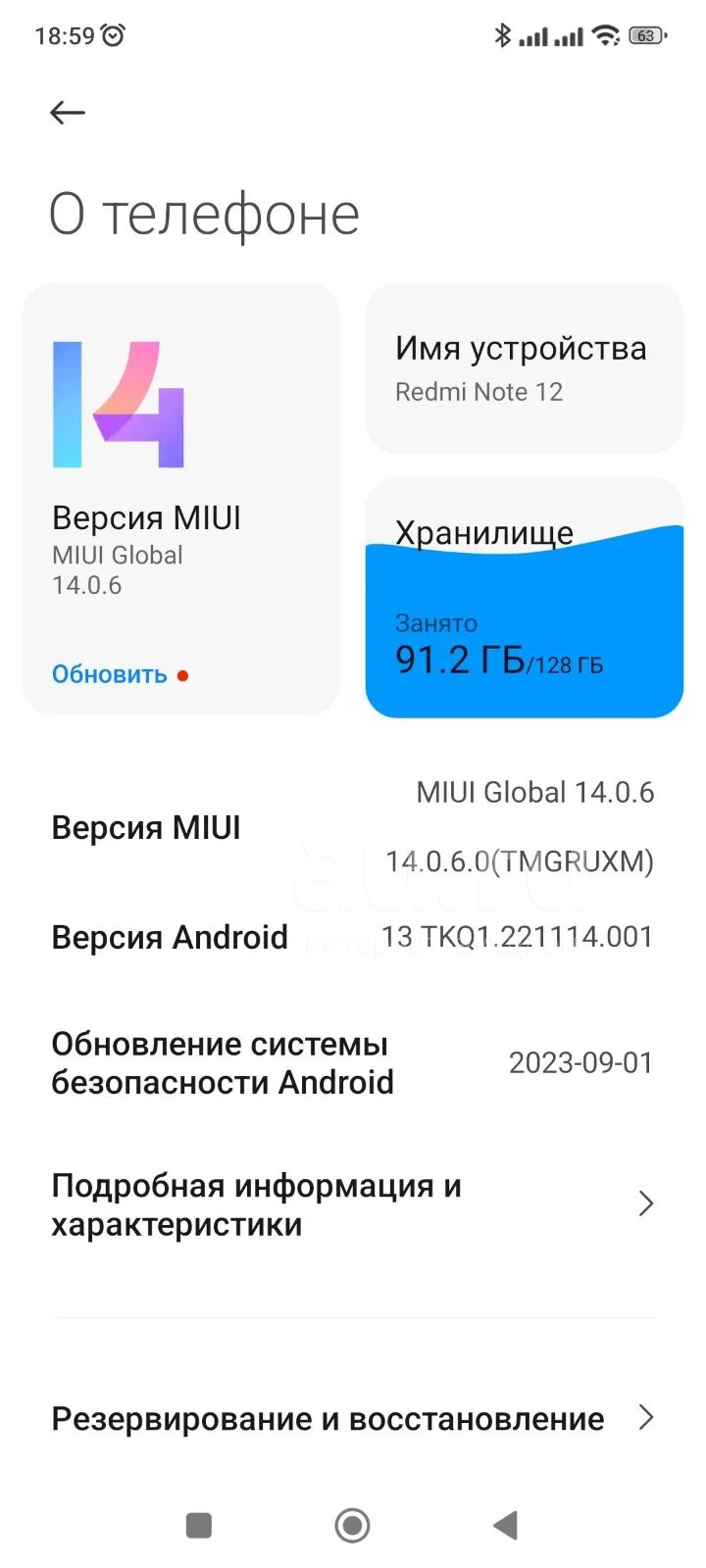Open Резервирование и восстановление
706x1568 pixels.
353,1418
